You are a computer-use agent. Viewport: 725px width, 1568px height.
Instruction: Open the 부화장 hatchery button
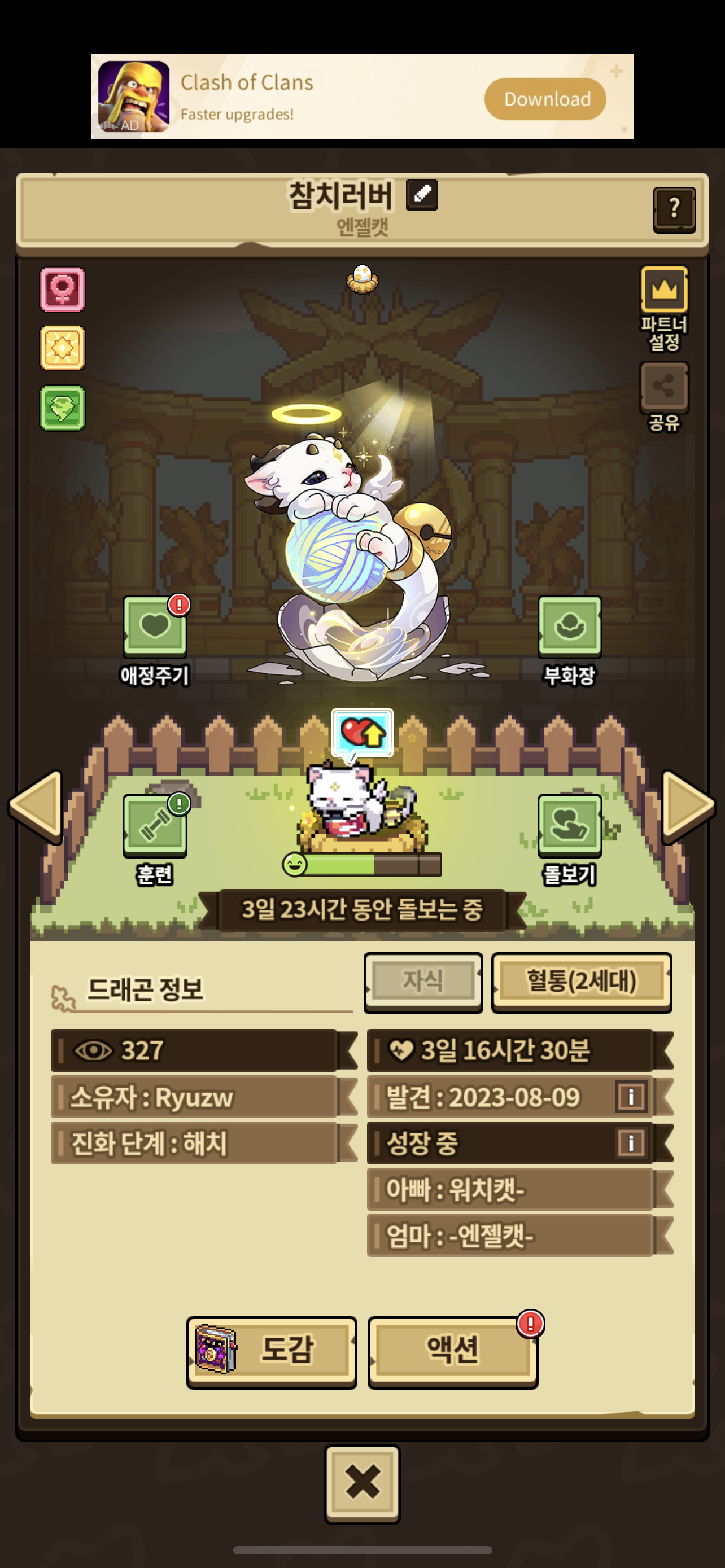point(569,627)
